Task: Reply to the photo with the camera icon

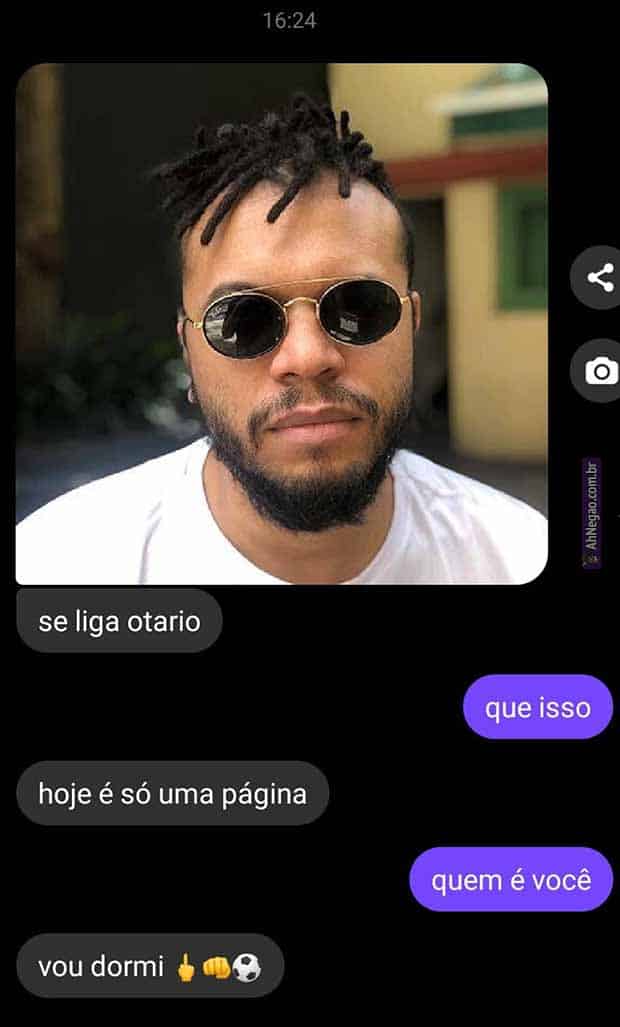Action: tap(600, 371)
